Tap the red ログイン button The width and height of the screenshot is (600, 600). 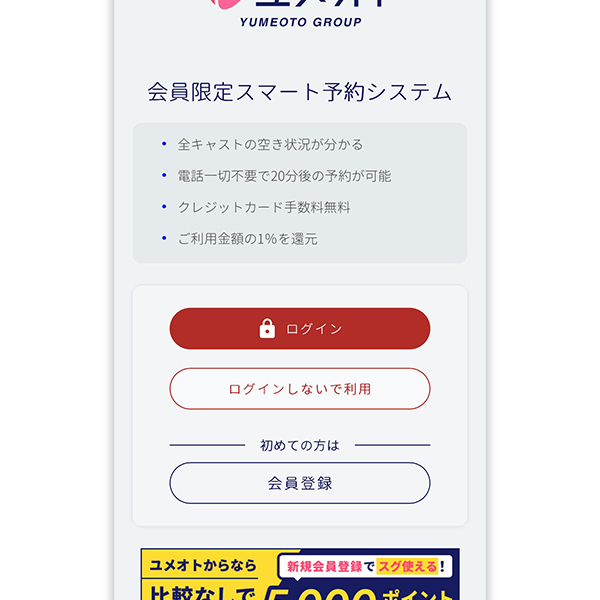(300, 328)
